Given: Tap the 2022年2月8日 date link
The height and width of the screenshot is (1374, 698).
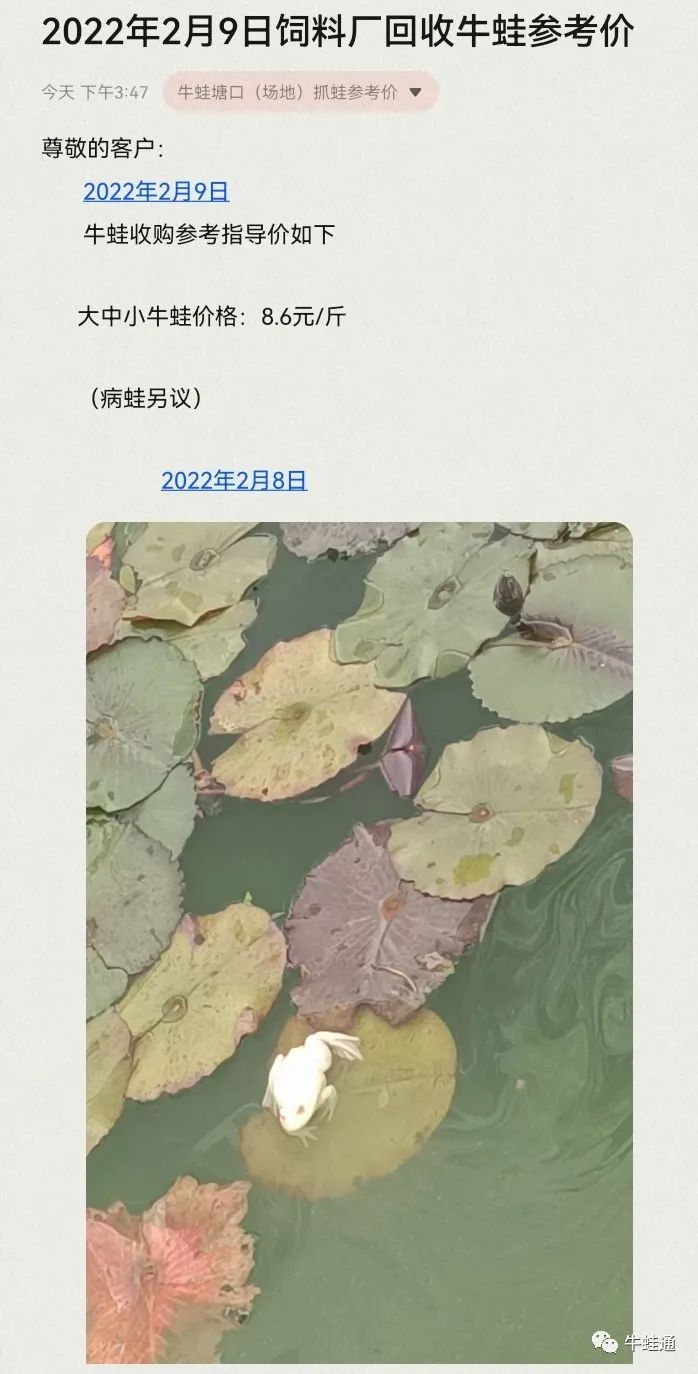Looking at the screenshot, I should [234, 481].
